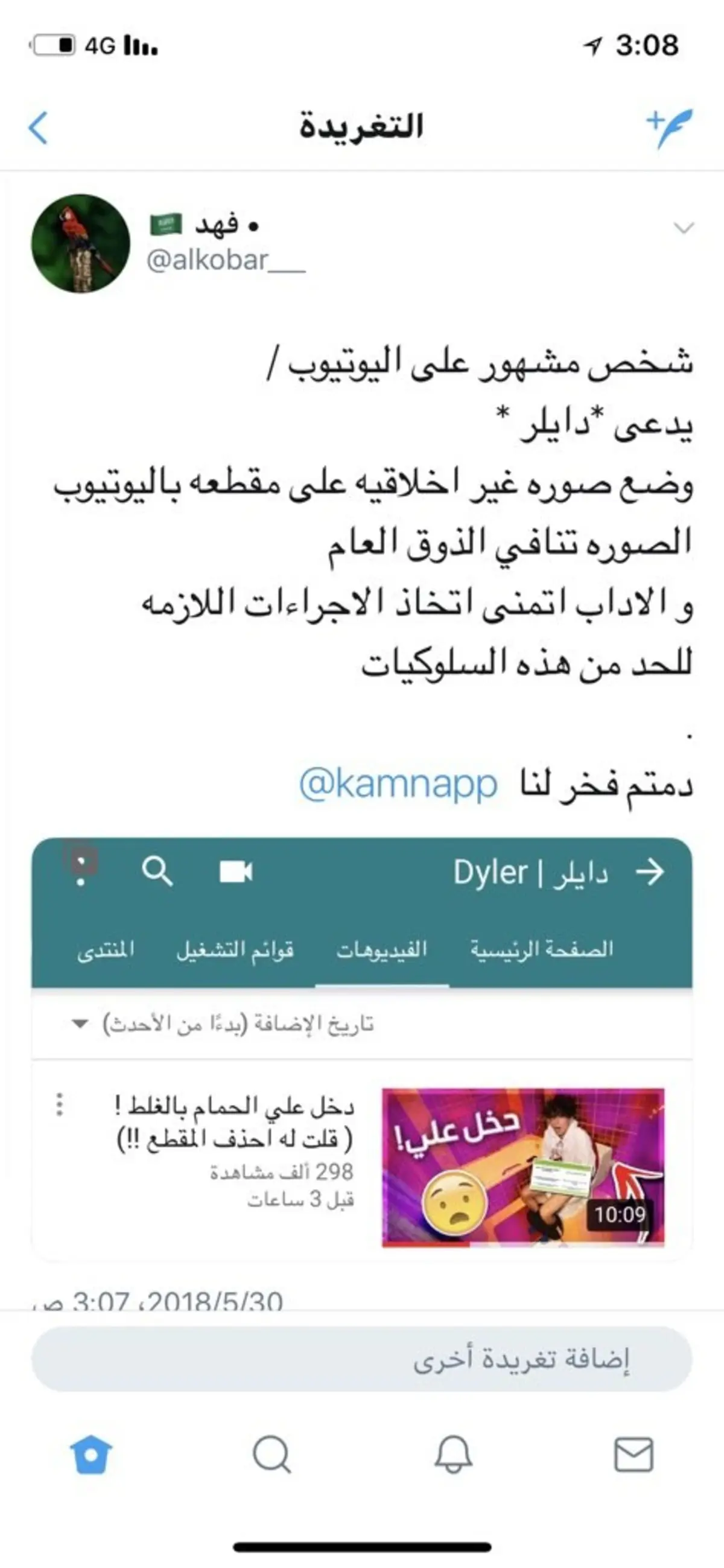
Task: Switch to the Home tab
Action: pos(91,1455)
